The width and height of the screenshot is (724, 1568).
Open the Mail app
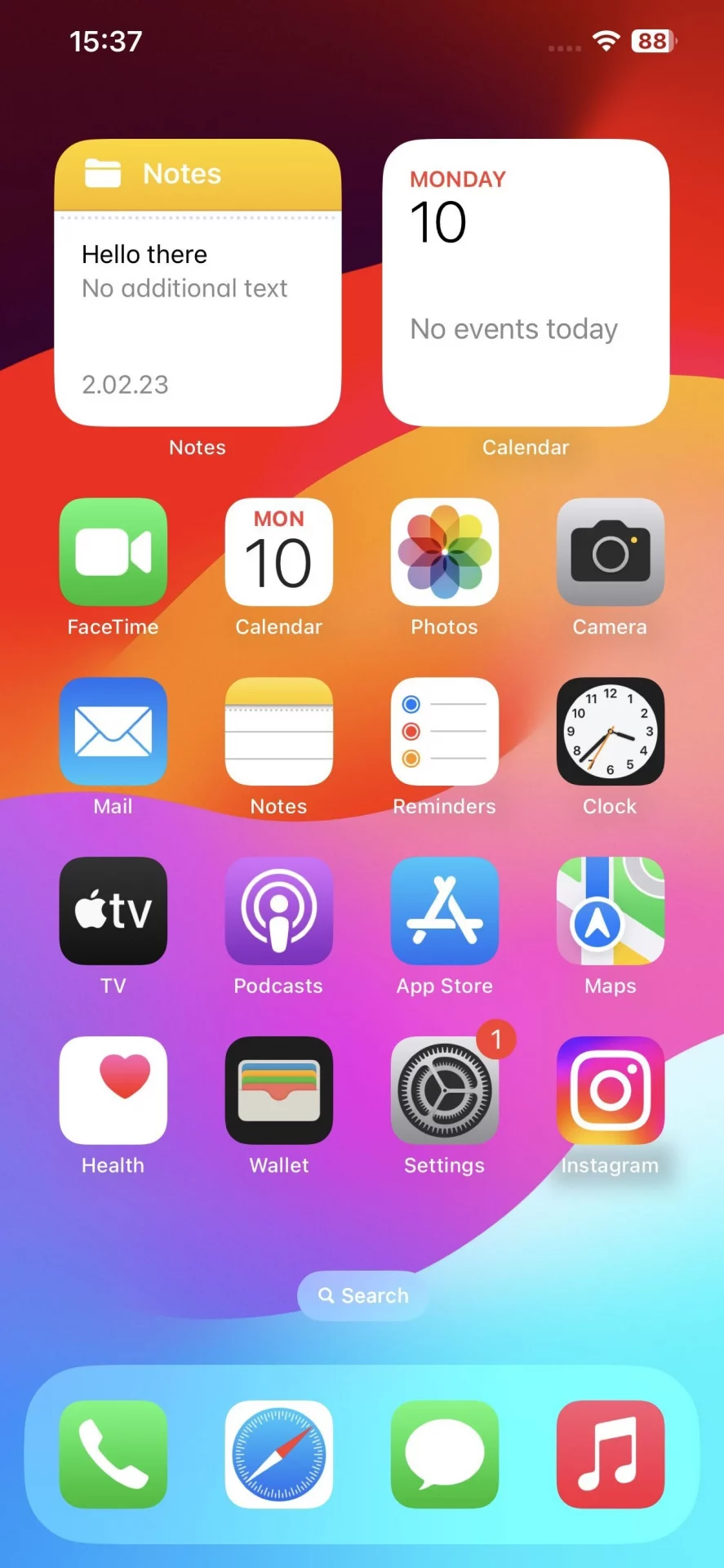pyautogui.click(x=113, y=731)
